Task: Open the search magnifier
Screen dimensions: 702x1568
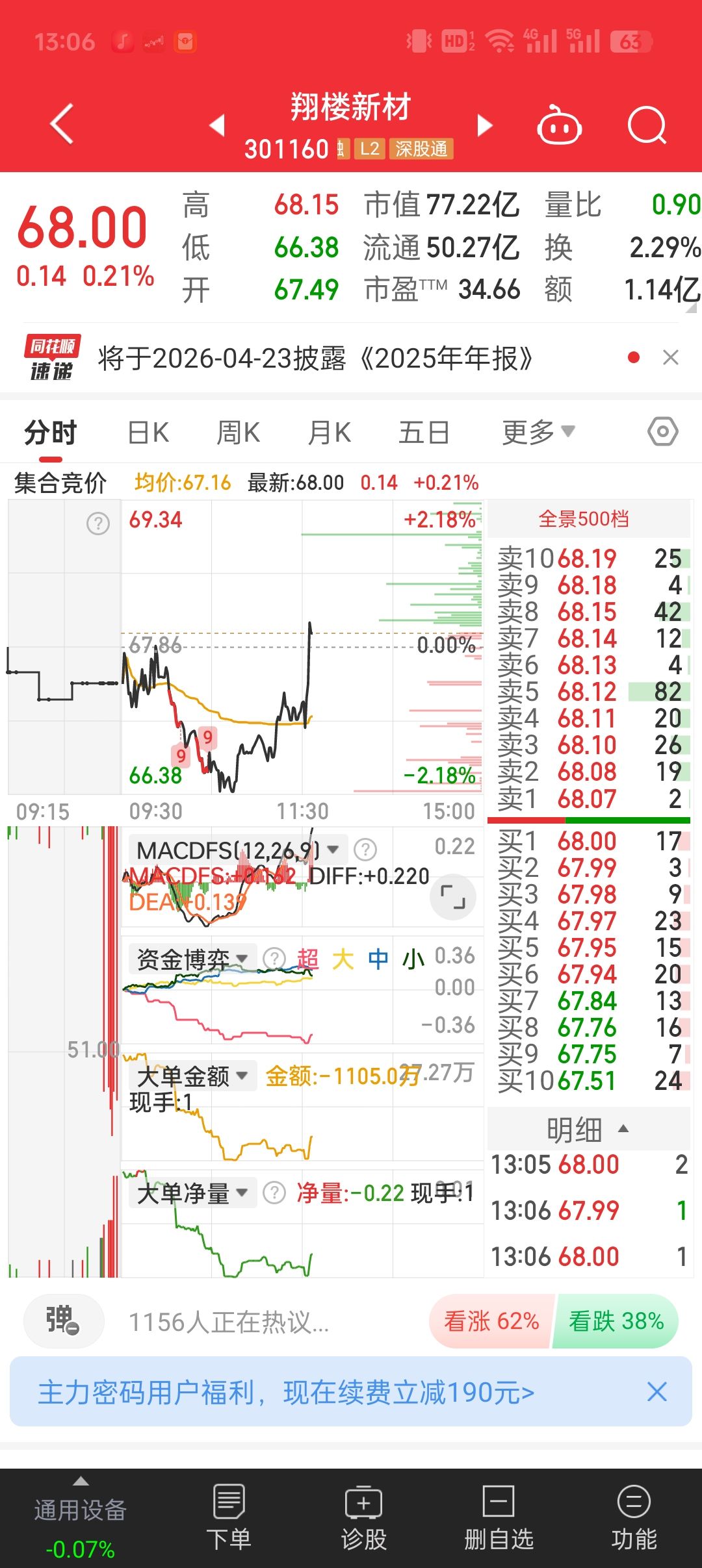Action: pyautogui.click(x=647, y=125)
